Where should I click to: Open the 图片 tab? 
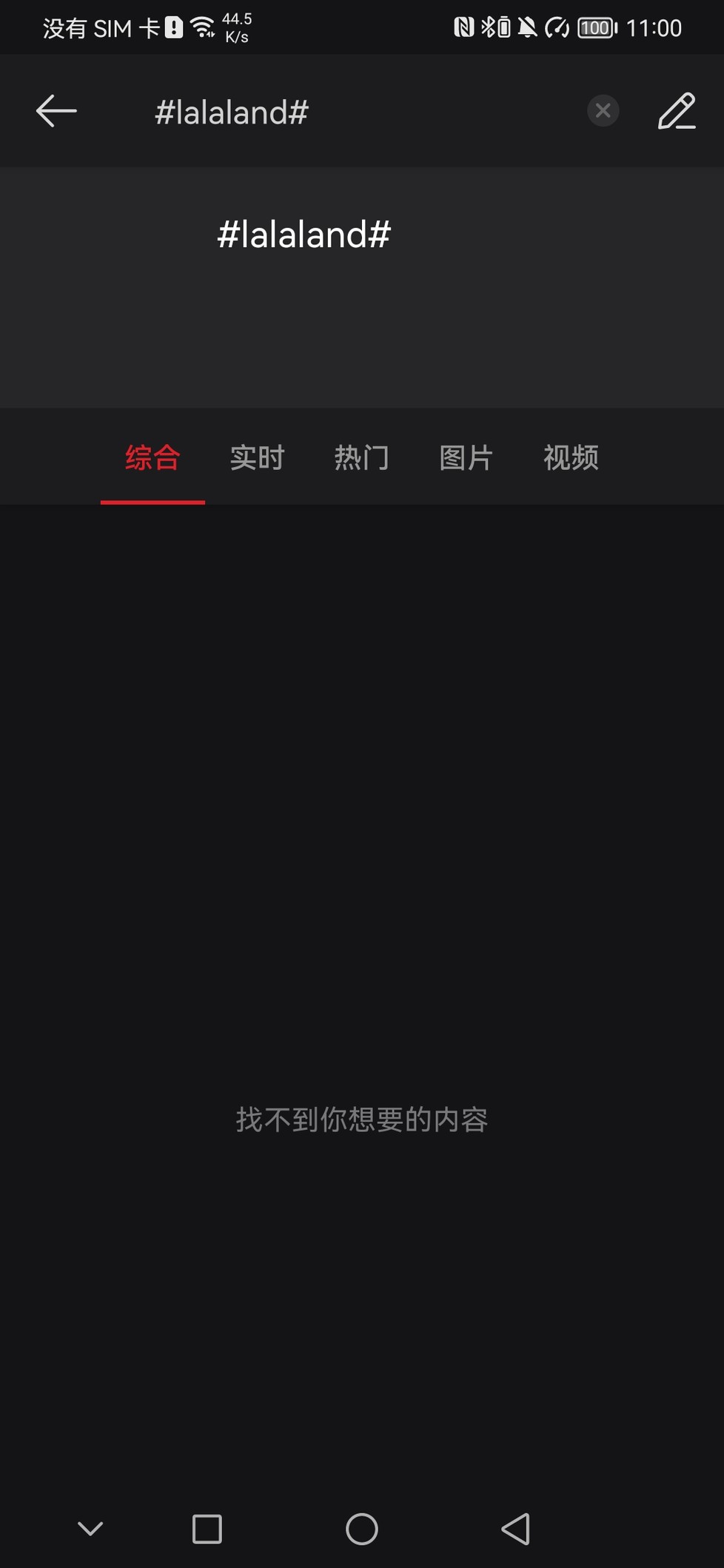[x=466, y=457]
